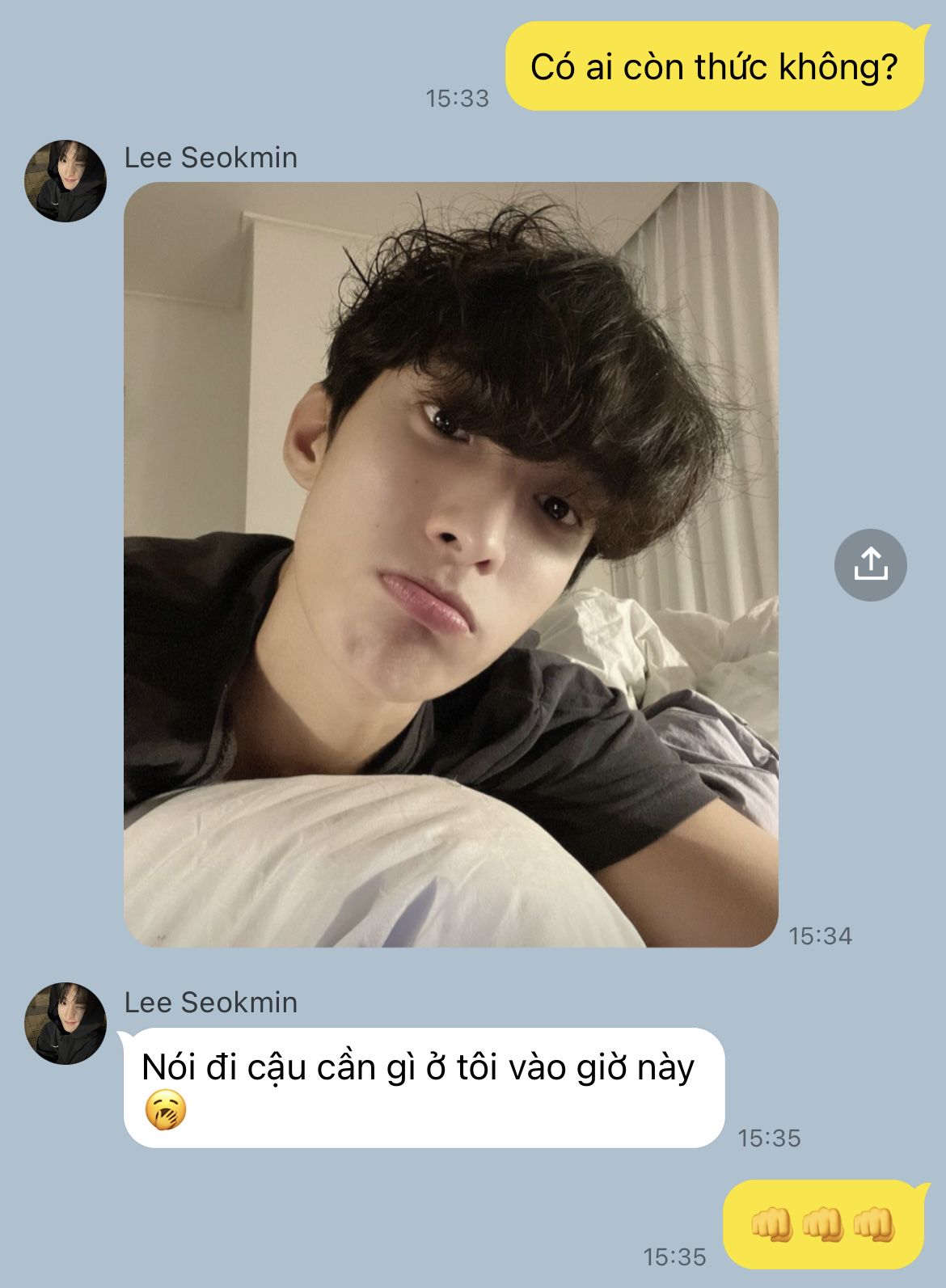
Task: Open the photo message from Lee Seokmin
Action: coord(450,564)
